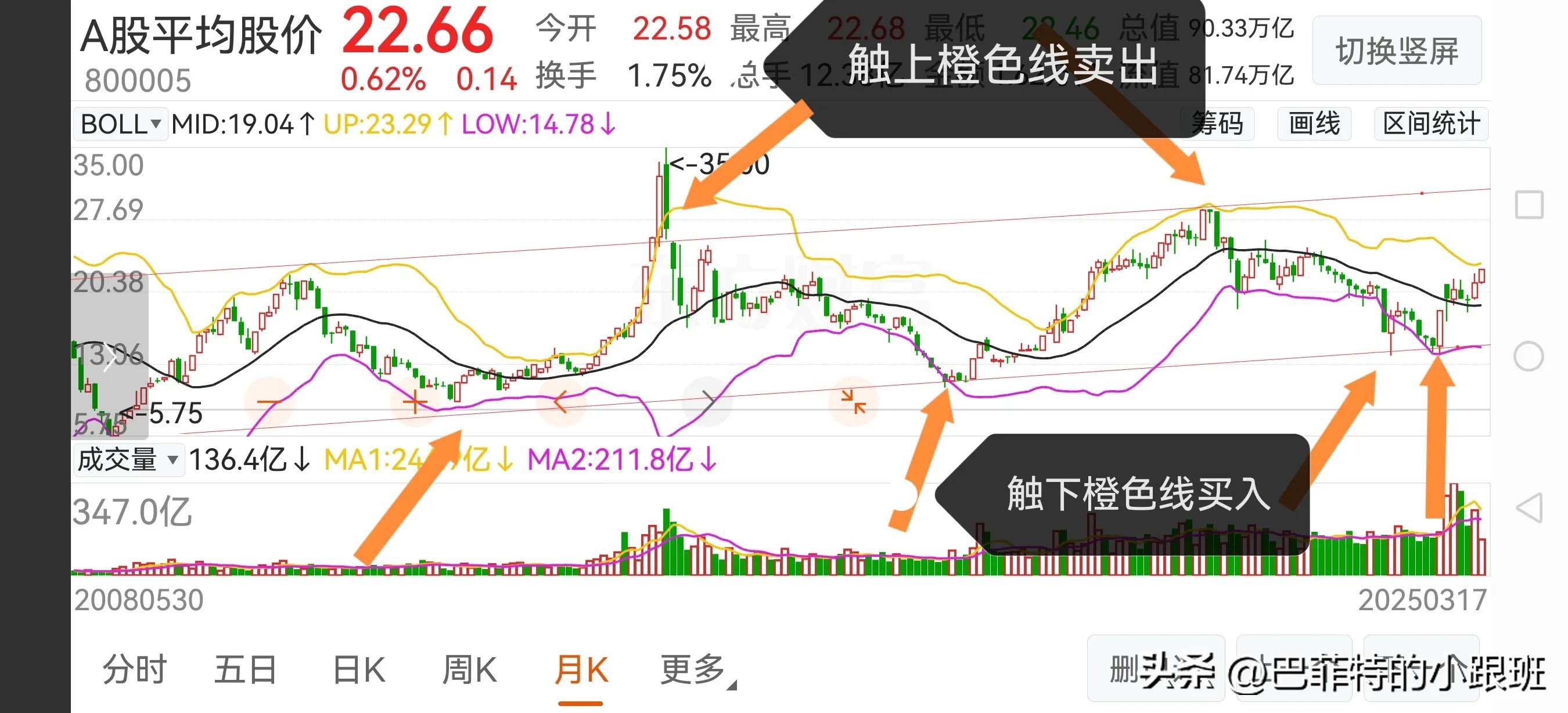1568x713 pixels.
Task: Select the 画线 drawing tool
Action: [1314, 124]
